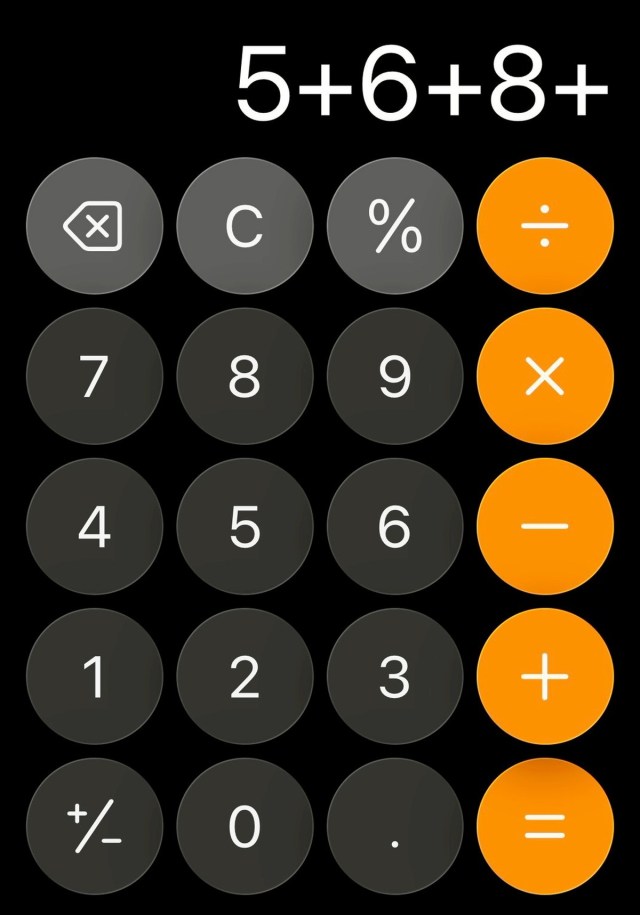The height and width of the screenshot is (915, 640).
Task: Tap the percent key
Action: point(395,227)
